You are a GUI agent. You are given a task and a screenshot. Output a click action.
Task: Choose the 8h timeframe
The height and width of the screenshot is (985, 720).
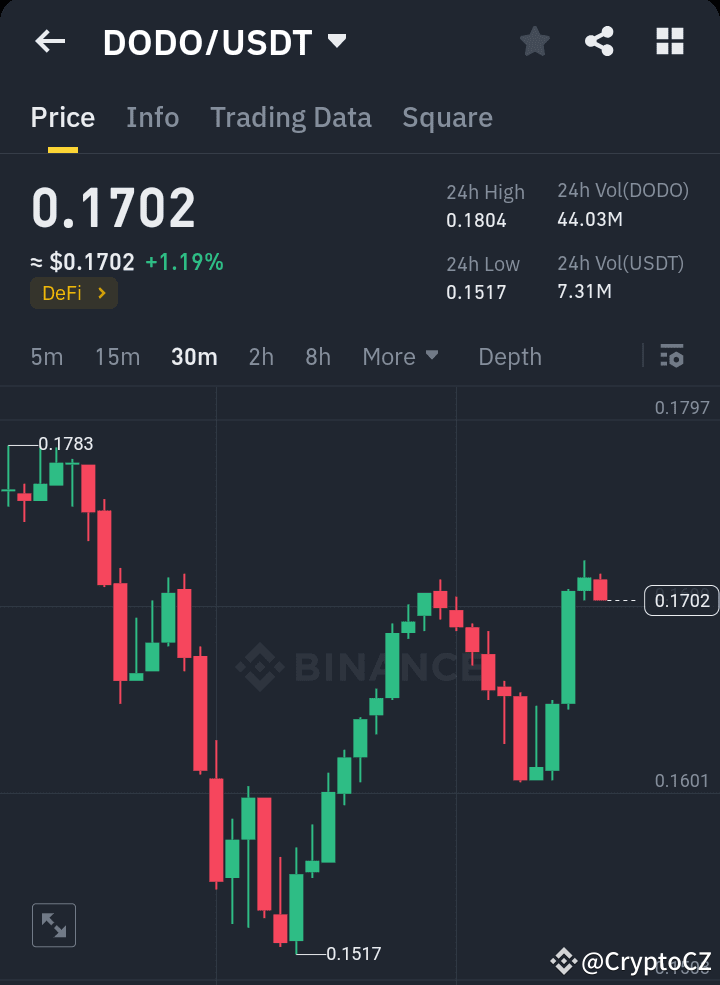(317, 356)
